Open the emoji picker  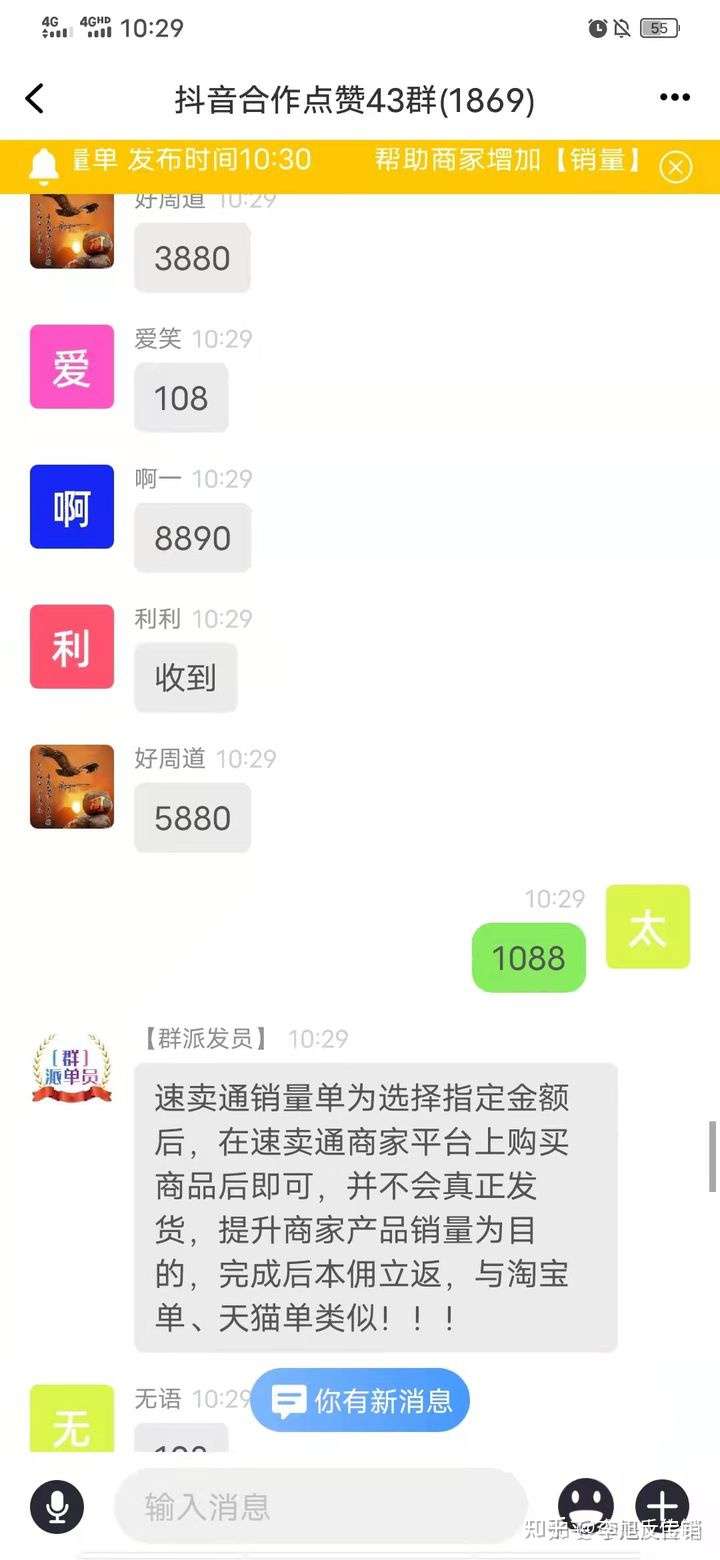pos(586,1504)
